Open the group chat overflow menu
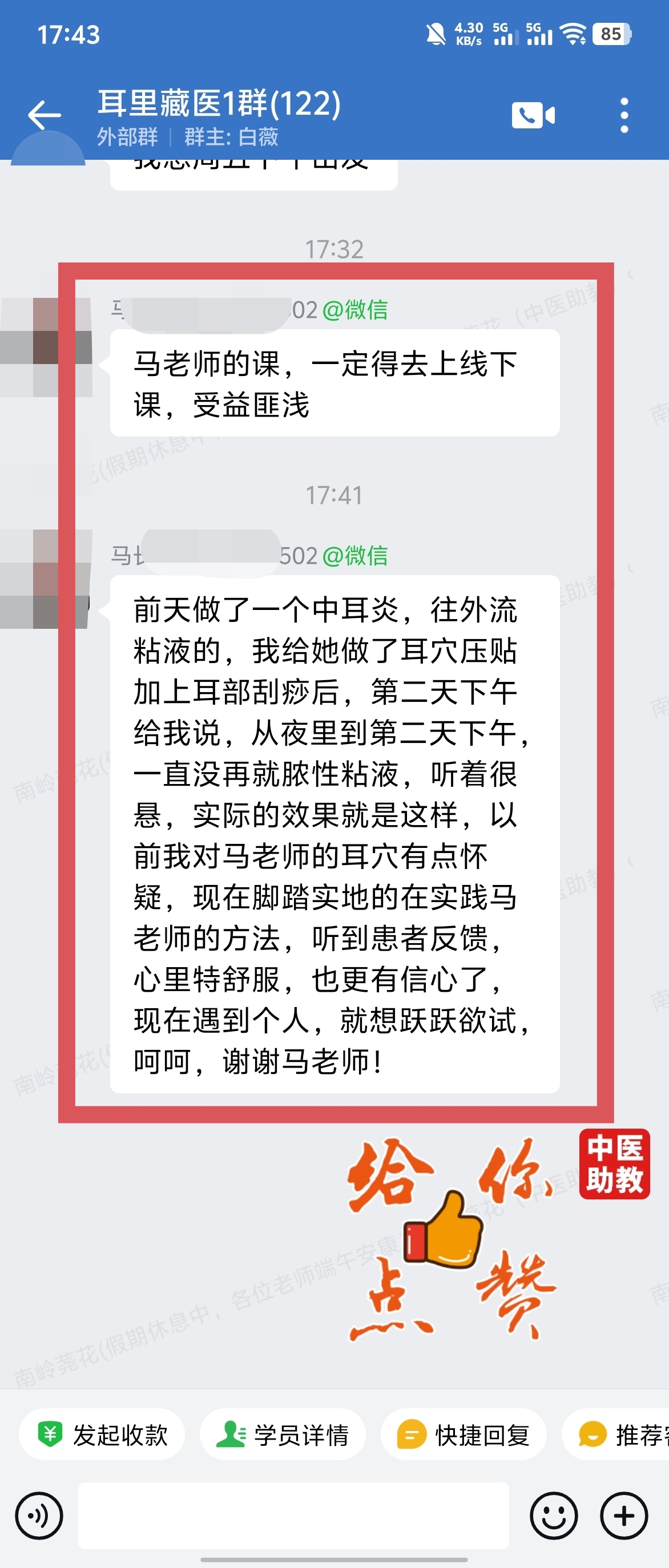Image resolution: width=669 pixels, height=1568 pixels. (624, 115)
